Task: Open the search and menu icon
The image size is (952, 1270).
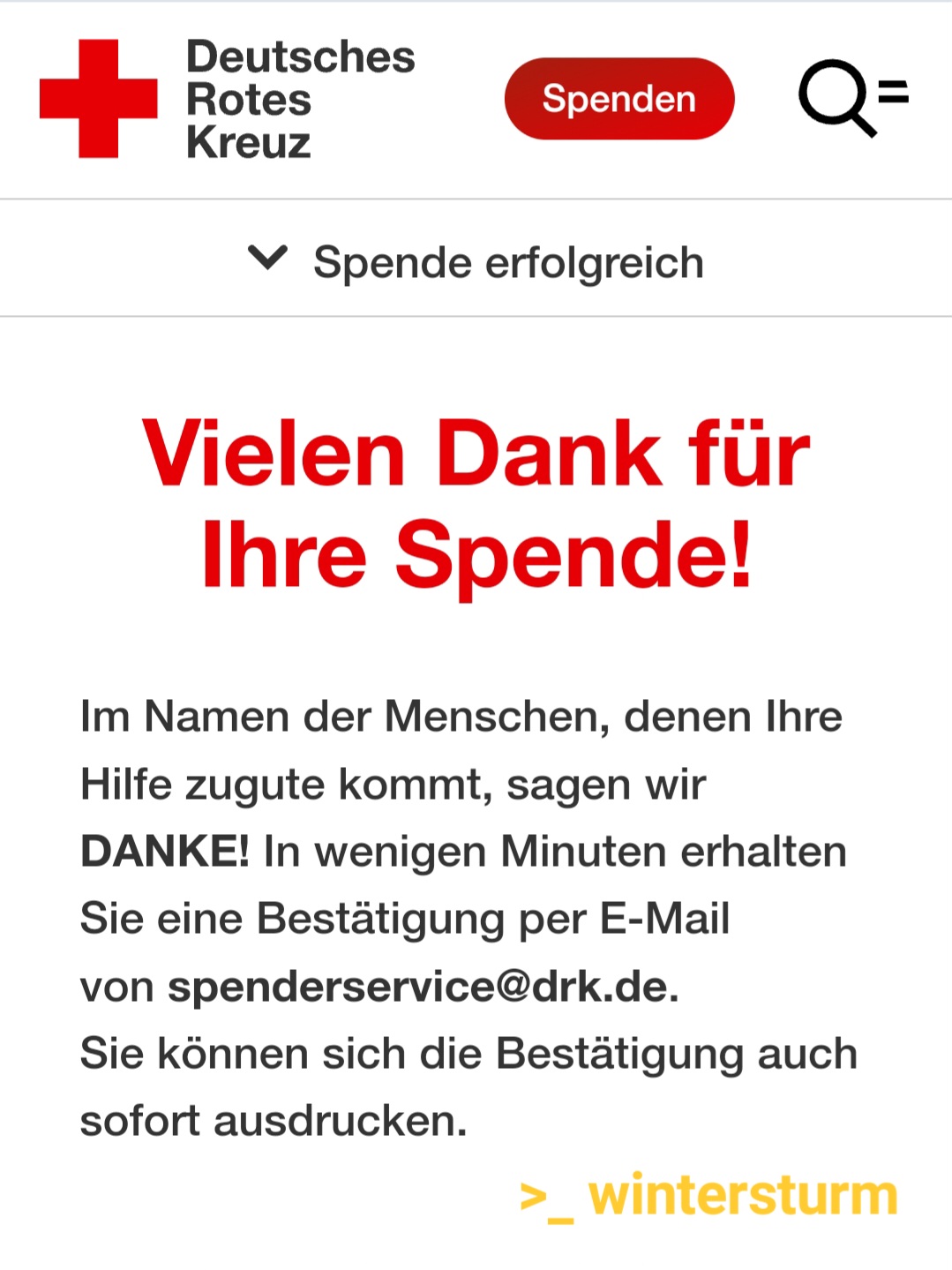Action: click(x=852, y=97)
